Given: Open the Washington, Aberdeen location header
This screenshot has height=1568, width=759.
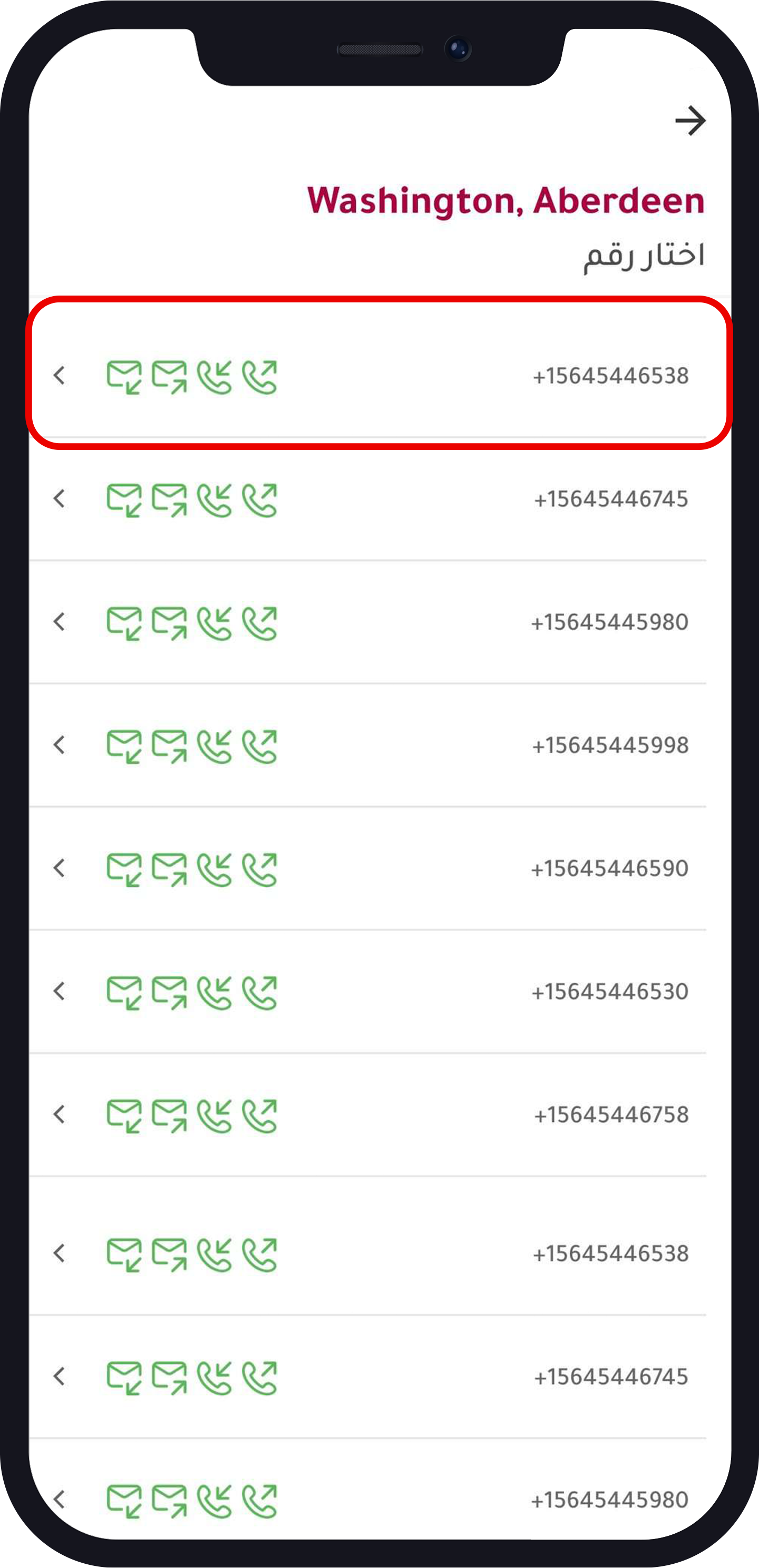Looking at the screenshot, I should (505, 201).
